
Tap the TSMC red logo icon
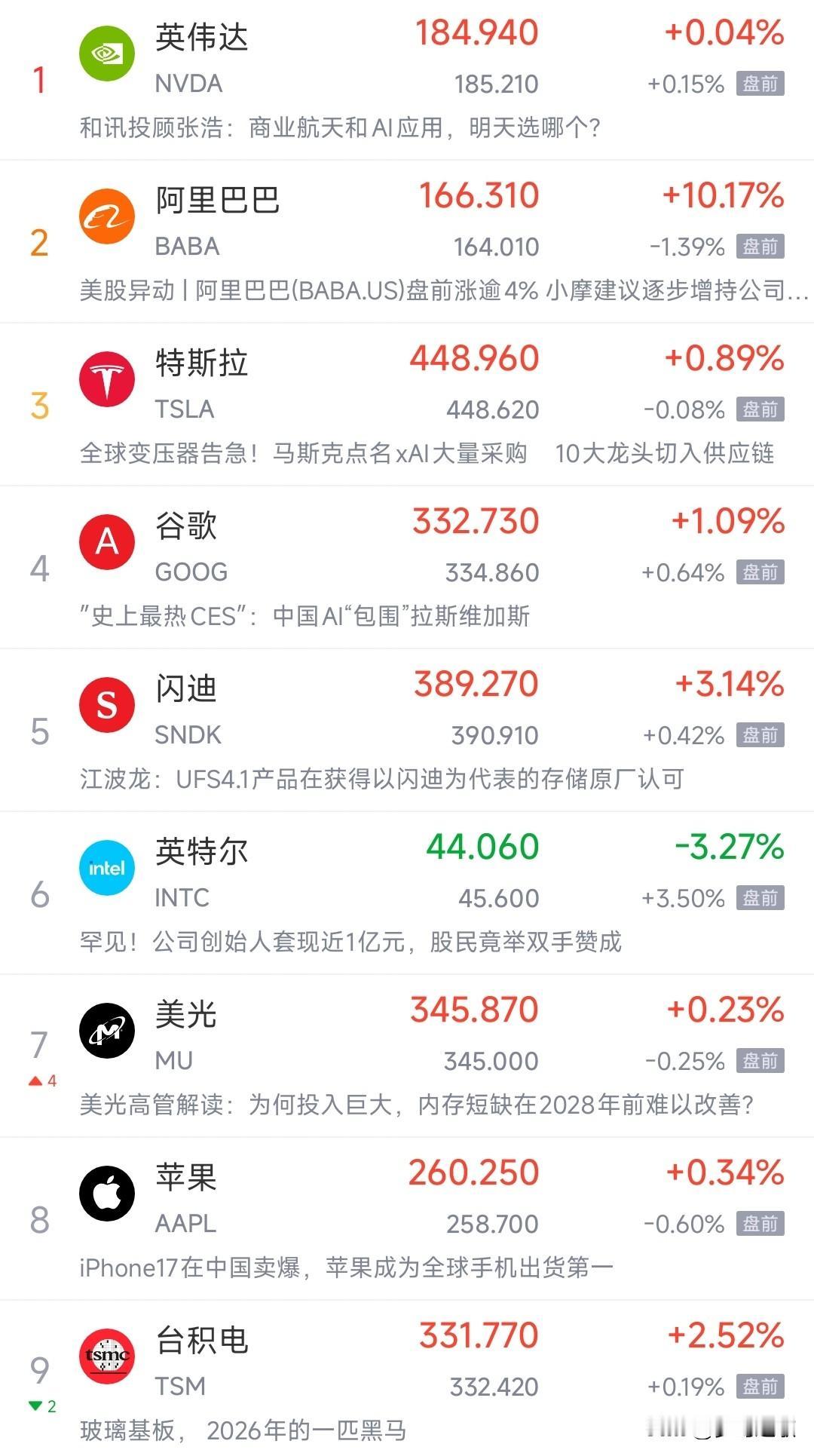[107, 1356]
